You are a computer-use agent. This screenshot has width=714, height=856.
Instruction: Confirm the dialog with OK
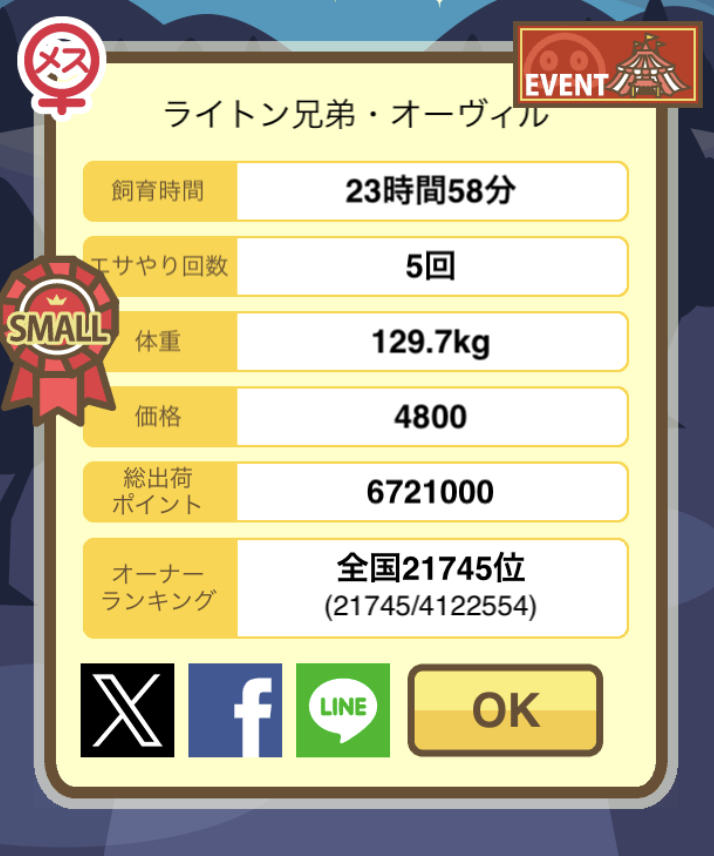pyautogui.click(x=505, y=710)
